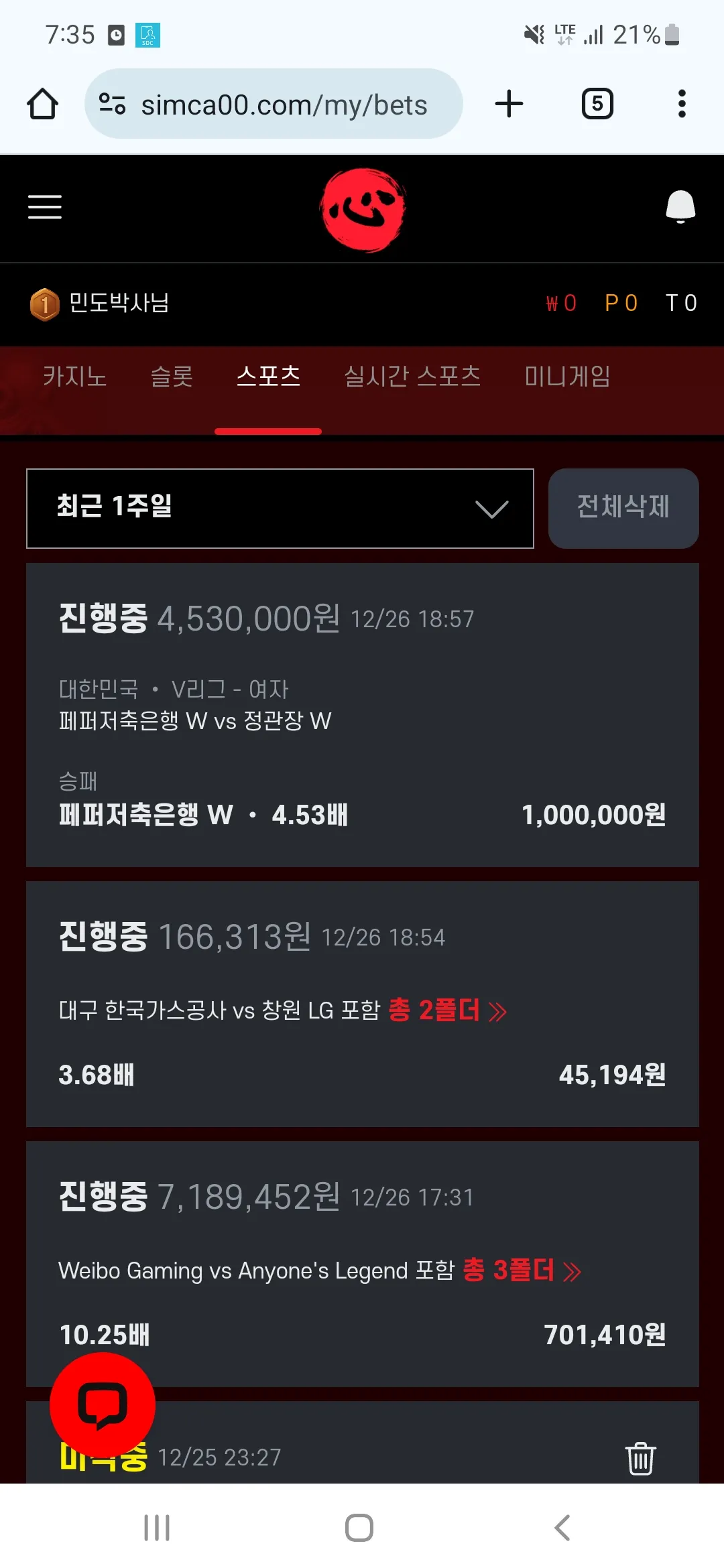Delete the 12/25 23:27 bet with trash icon
The height and width of the screenshot is (1568, 724).
(x=640, y=1458)
